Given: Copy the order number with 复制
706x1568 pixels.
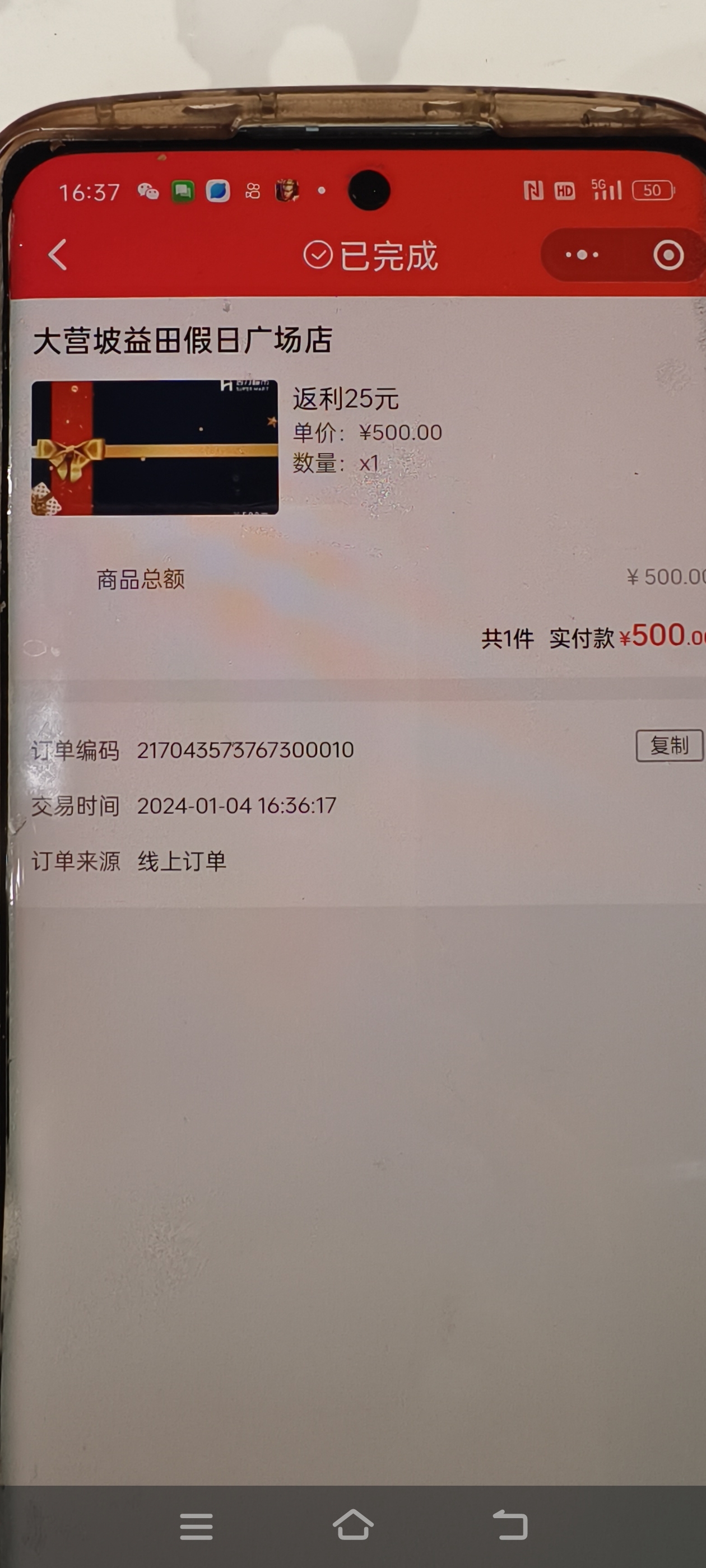Looking at the screenshot, I should coord(669,745).
